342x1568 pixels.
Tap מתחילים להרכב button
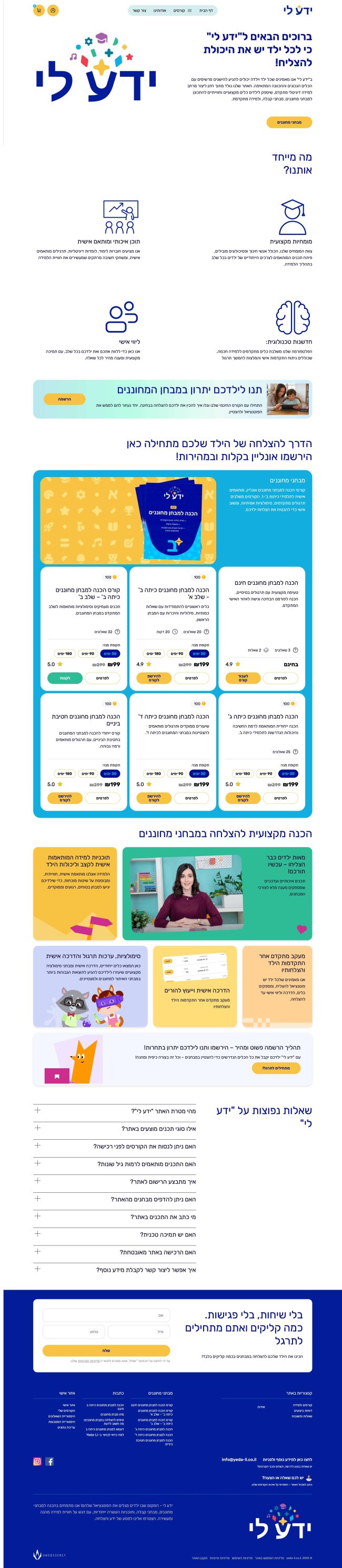click(x=276, y=1068)
